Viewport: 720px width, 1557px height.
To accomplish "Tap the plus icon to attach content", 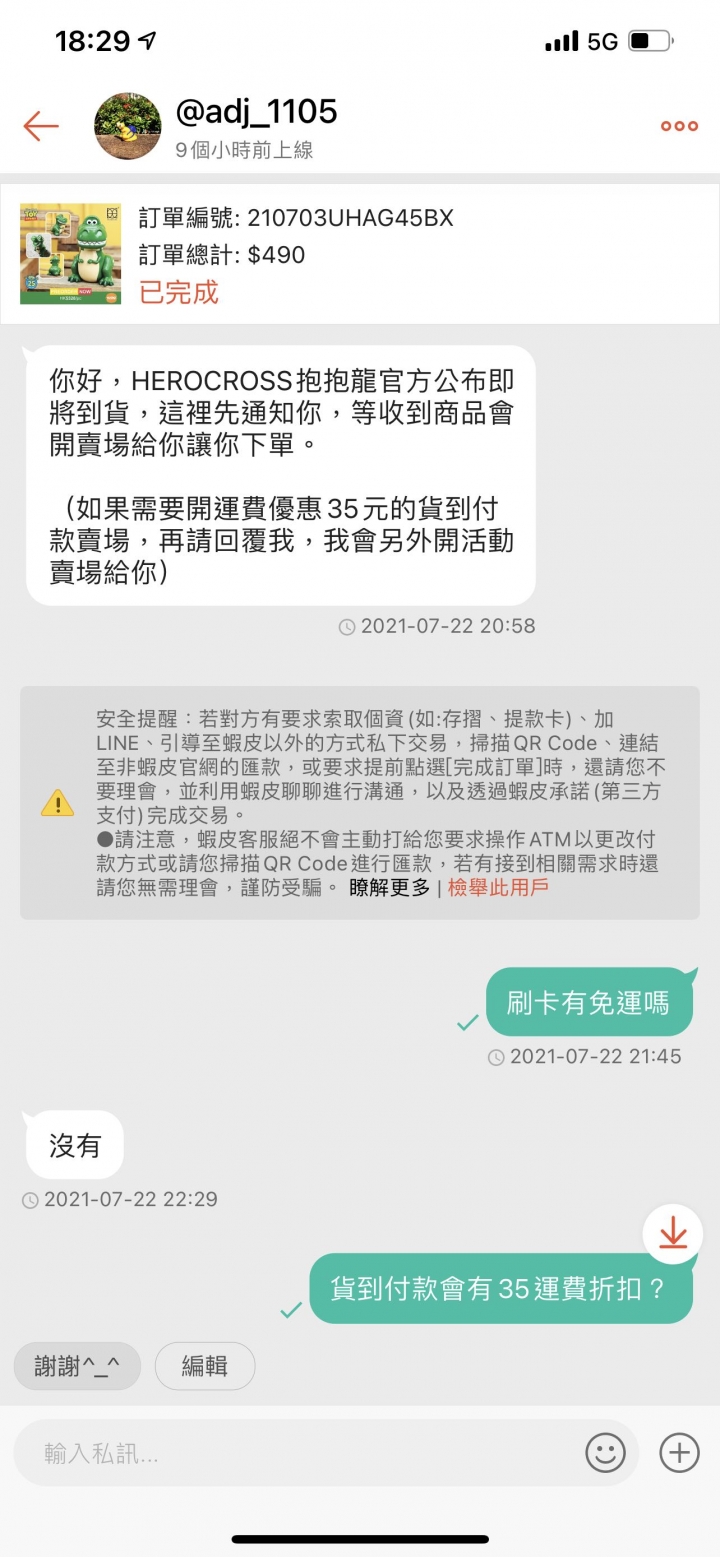I will [680, 1453].
